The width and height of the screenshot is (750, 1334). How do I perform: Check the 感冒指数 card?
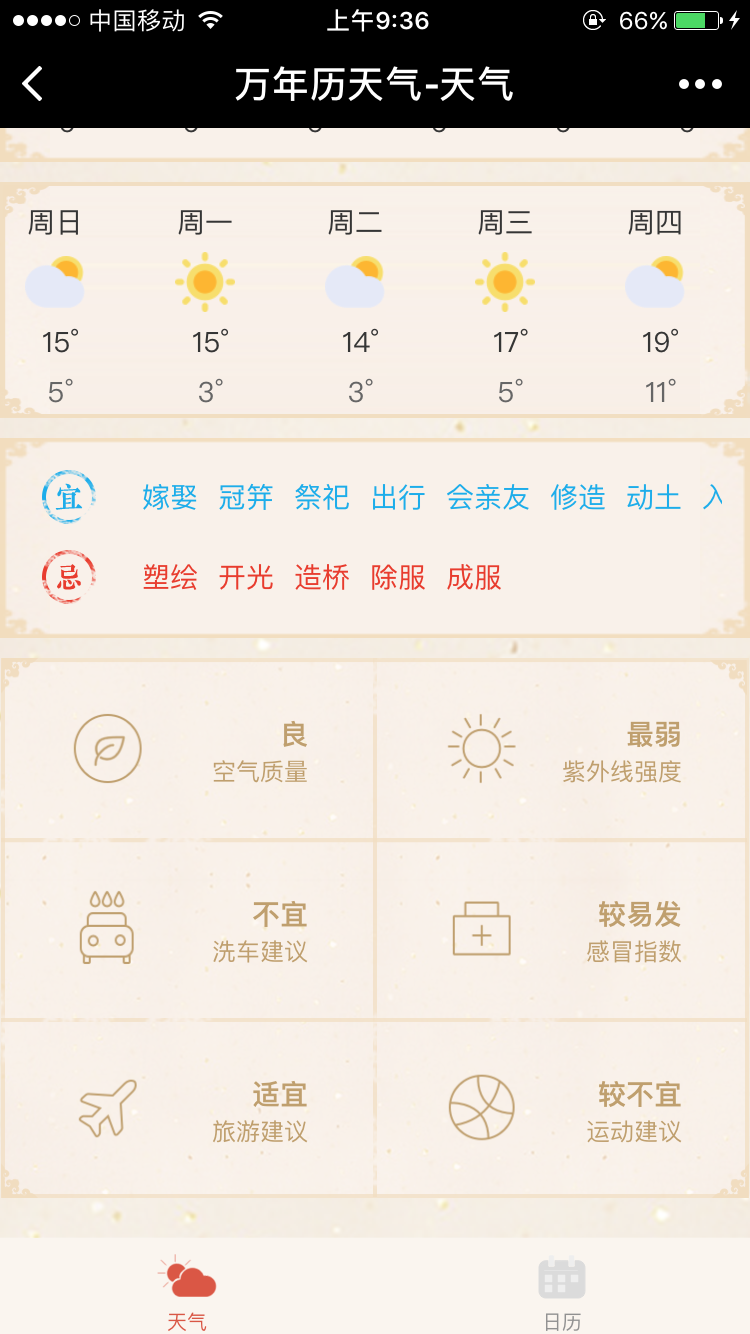click(562, 930)
